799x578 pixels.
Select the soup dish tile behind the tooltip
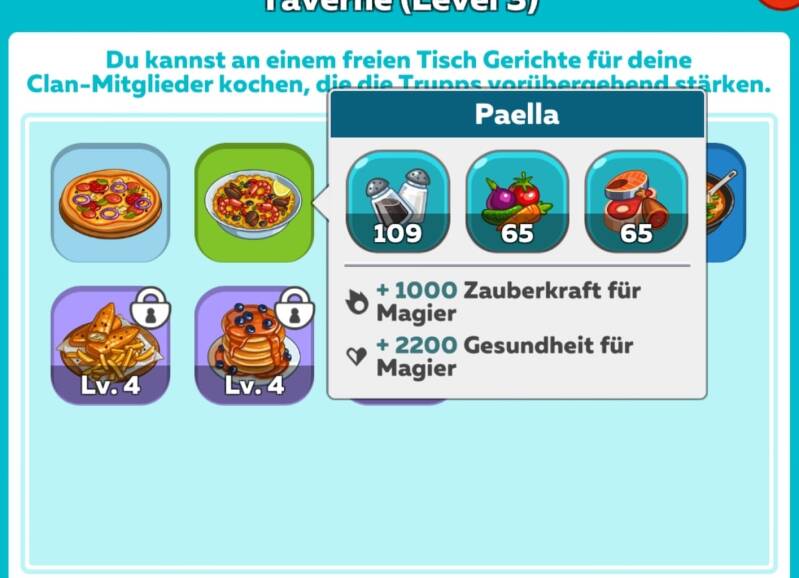point(726,204)
